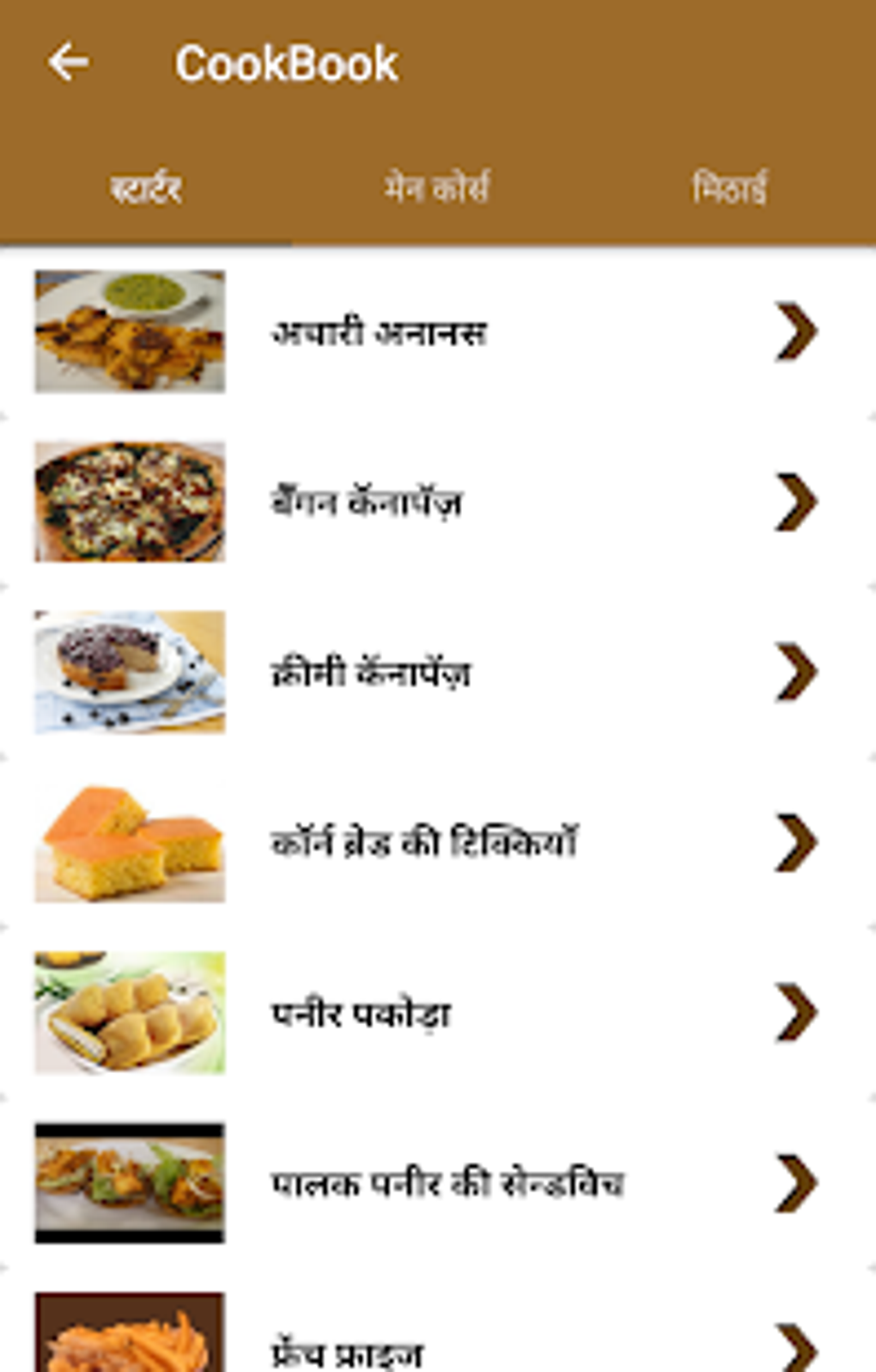Switch to the मिठाई tab

click(x=729, y=189)
